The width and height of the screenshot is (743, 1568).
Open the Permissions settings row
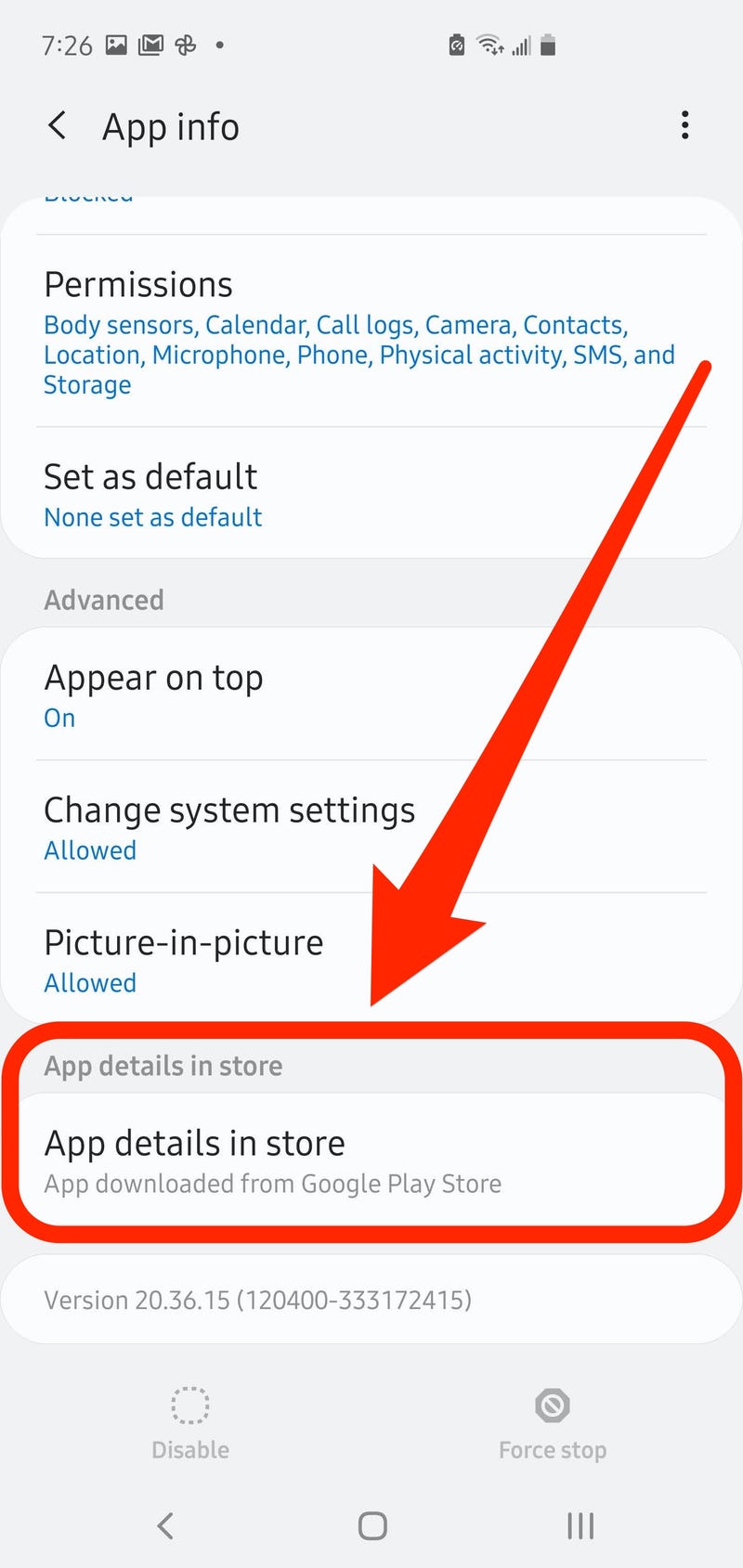(371, 331)
